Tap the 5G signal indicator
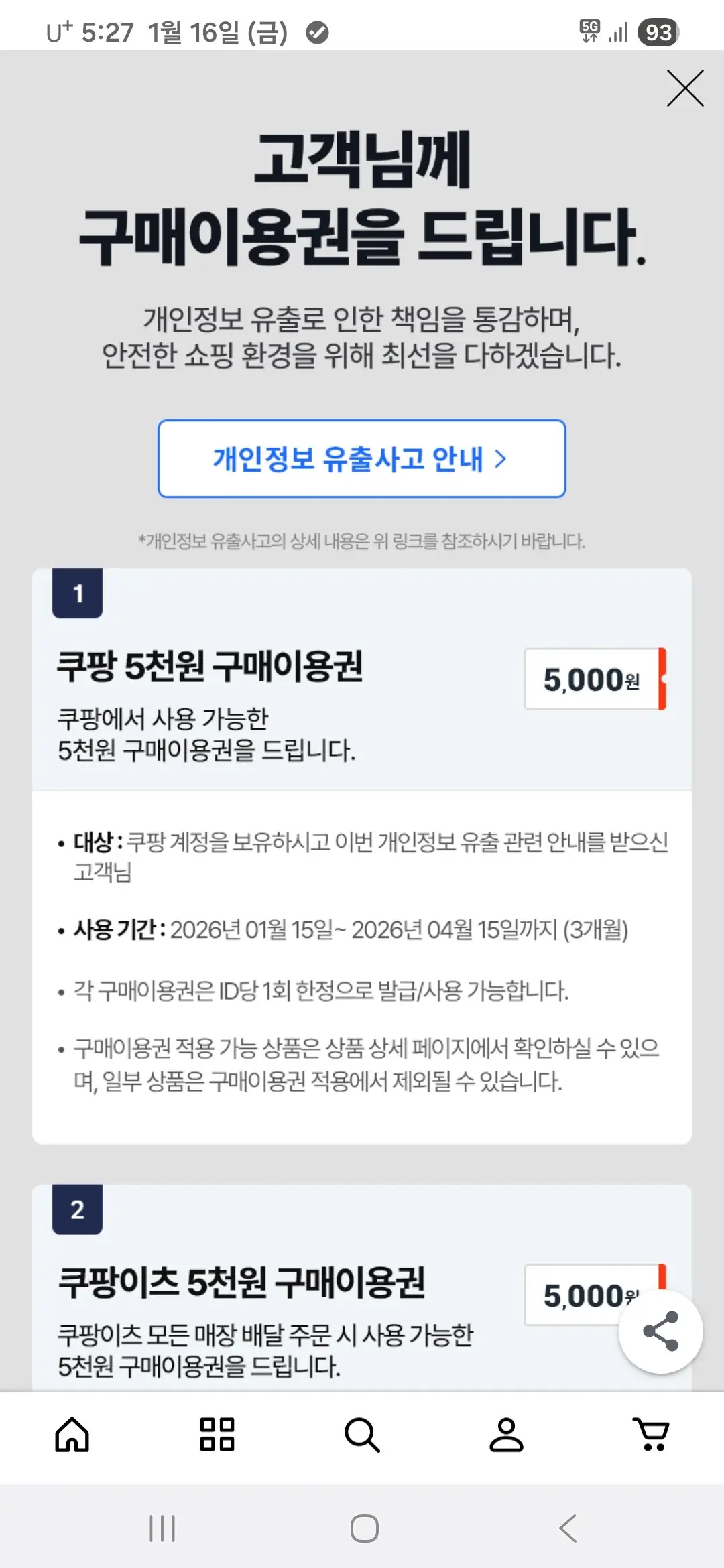Viewport: 724px width, 1568px height. (x=589, y=31)
